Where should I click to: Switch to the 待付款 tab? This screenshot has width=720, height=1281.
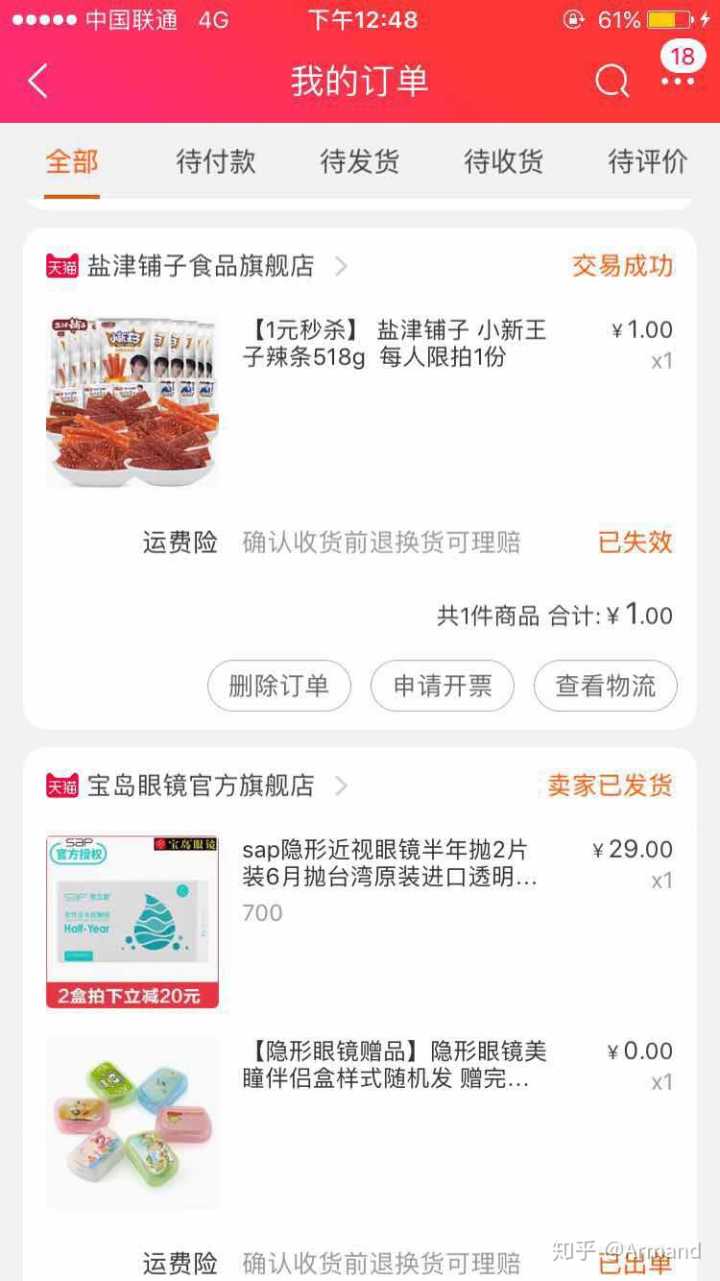pos(216,162)
